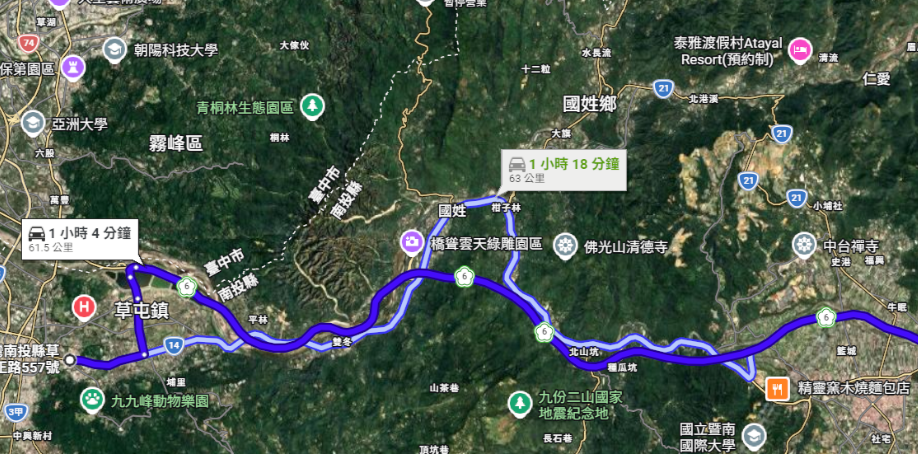
Task: View details for 佛光山清德寺 temple
Action: coord(566,244)
